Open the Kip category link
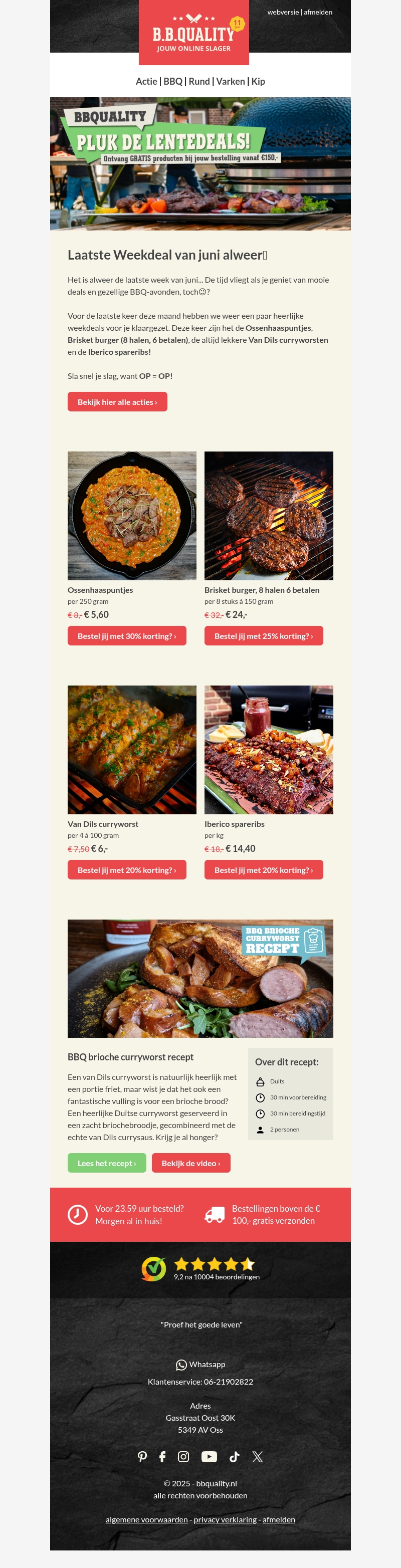 click(258, 82)
